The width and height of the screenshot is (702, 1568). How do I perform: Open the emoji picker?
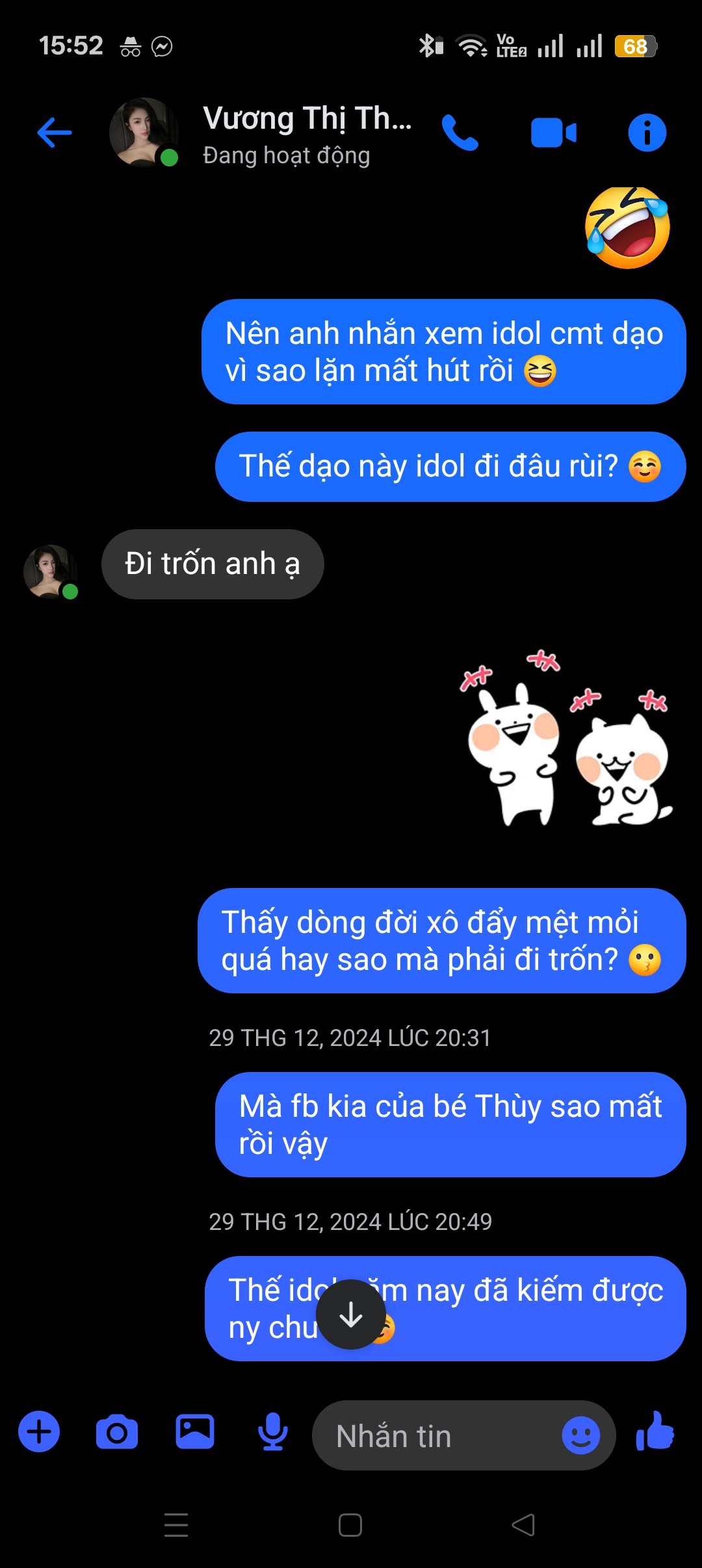(x=580, y=1435)
